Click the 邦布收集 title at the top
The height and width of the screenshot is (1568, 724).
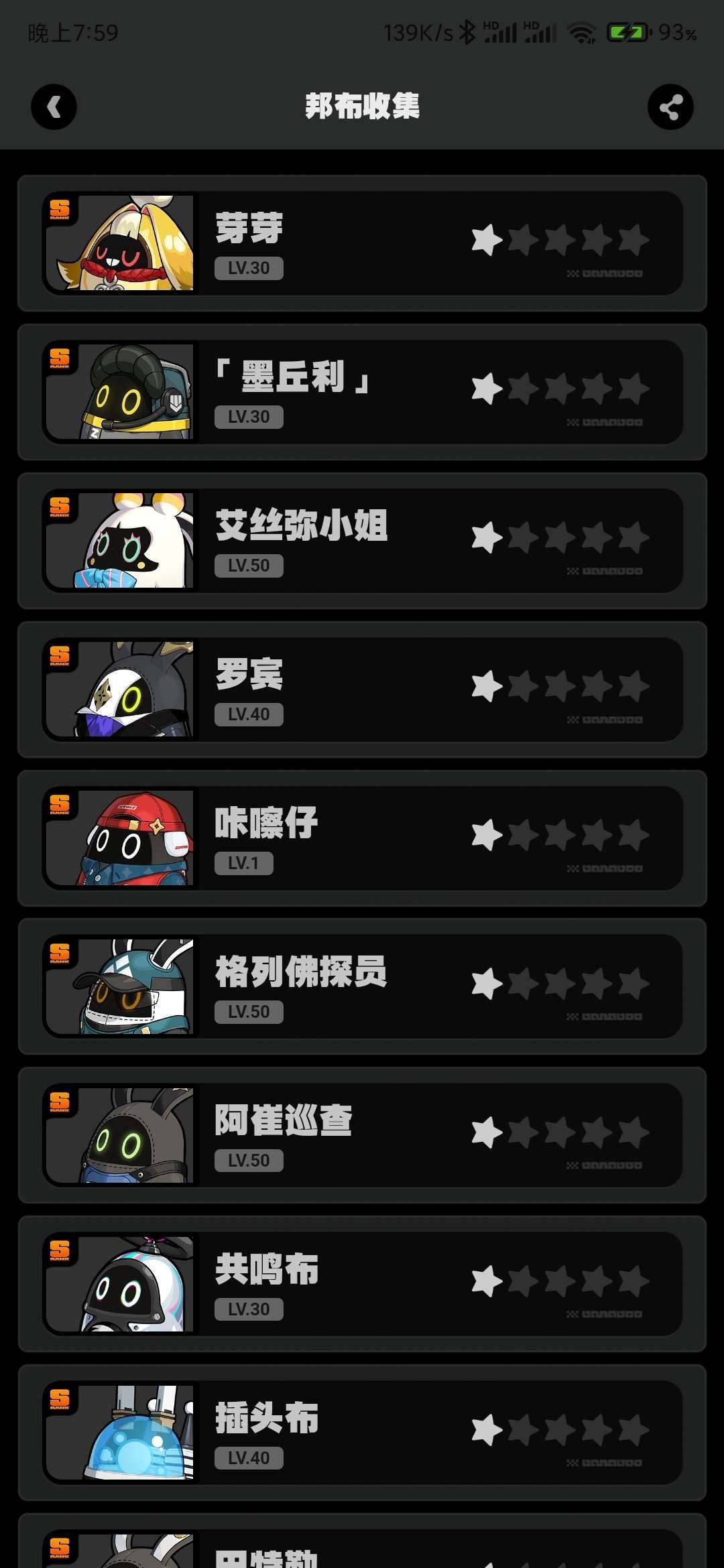[x=362, y=107]
